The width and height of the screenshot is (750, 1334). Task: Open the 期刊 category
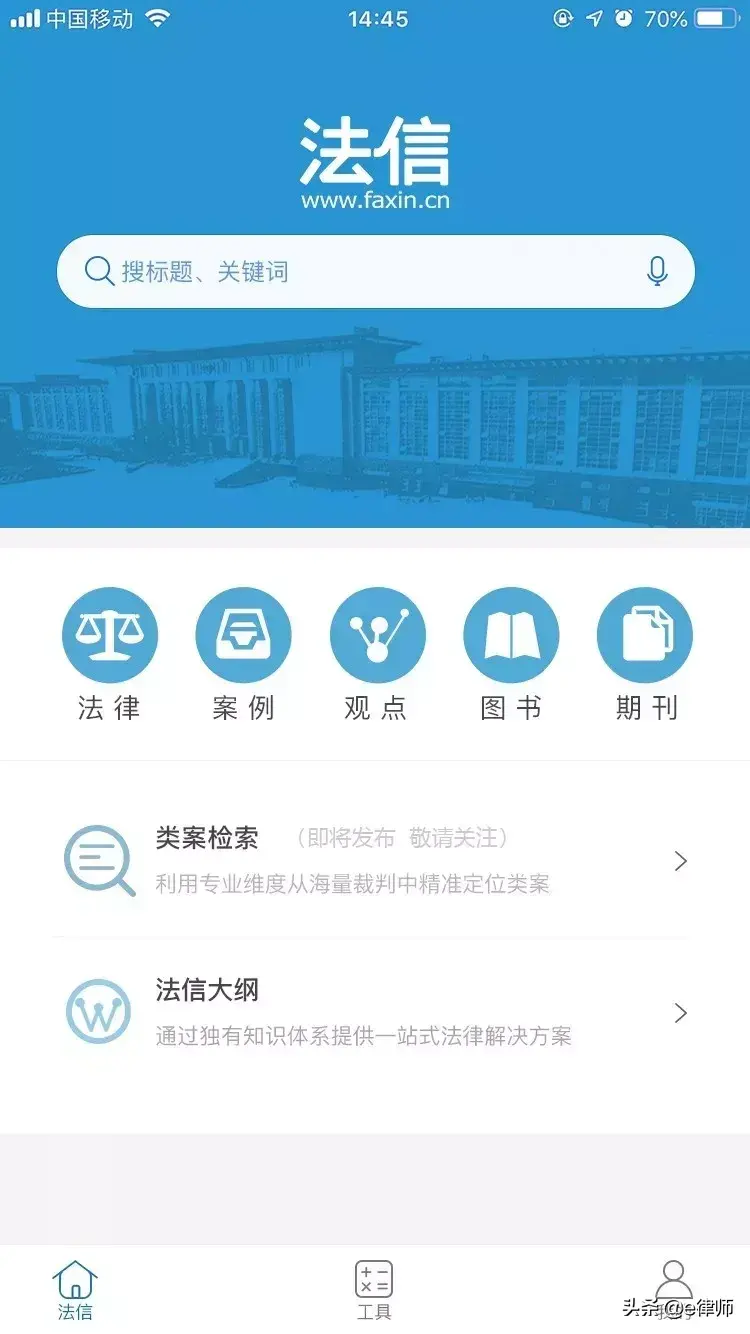pyautogui.click(x=645, y=652)
